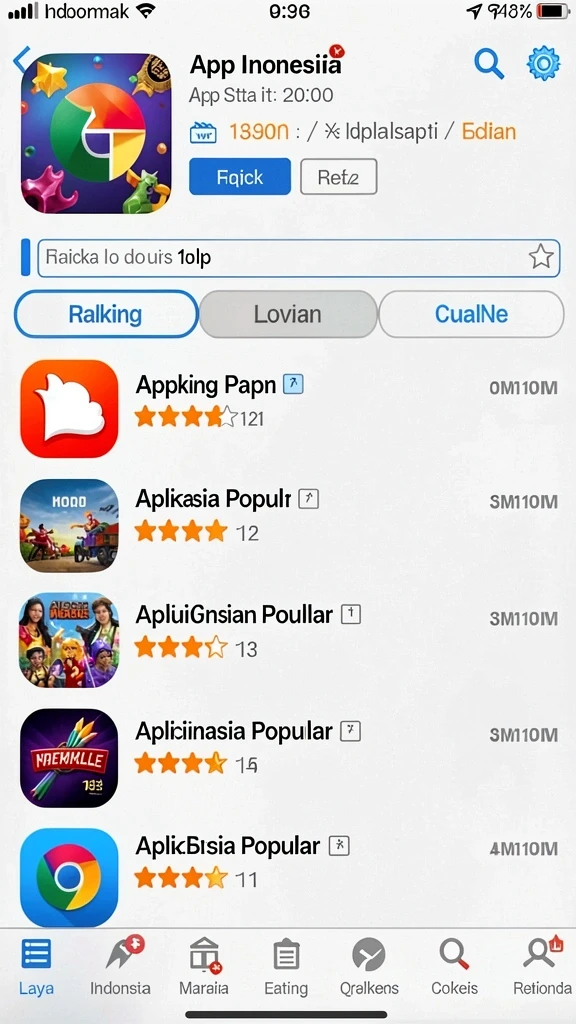
Task: Select the Indonsia bottom tab
Action: click(x=120, y=967)
